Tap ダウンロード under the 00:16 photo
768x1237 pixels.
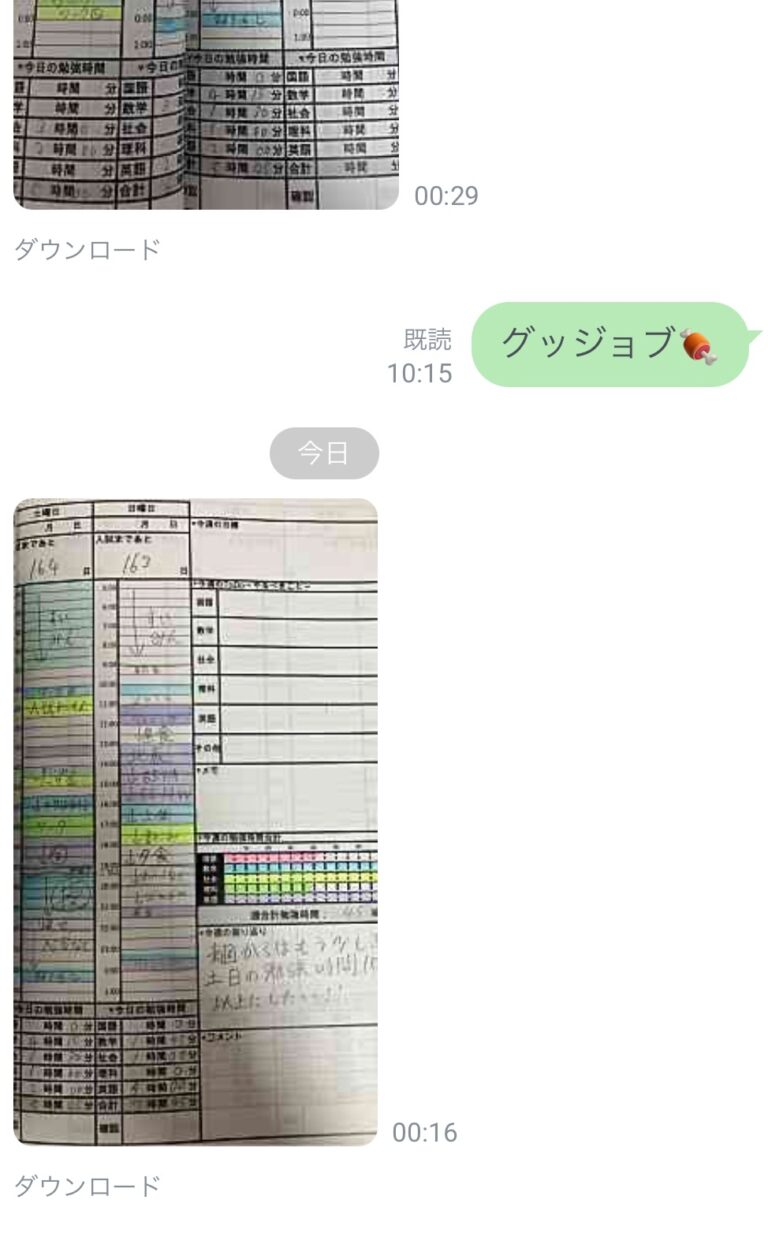click(87, 1187)
